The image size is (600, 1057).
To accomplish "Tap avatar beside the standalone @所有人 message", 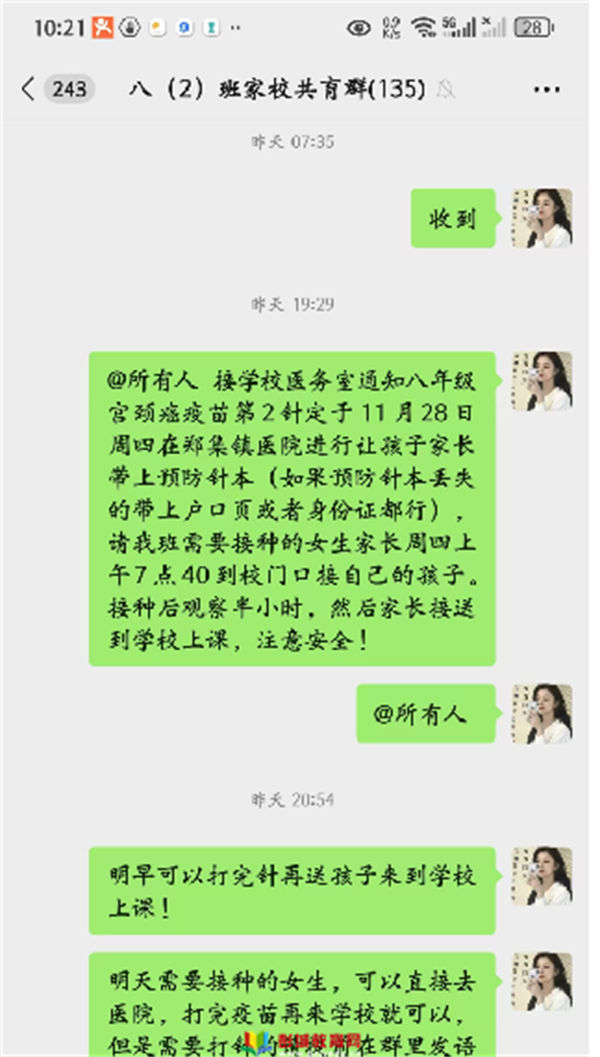I will point(542,714).
